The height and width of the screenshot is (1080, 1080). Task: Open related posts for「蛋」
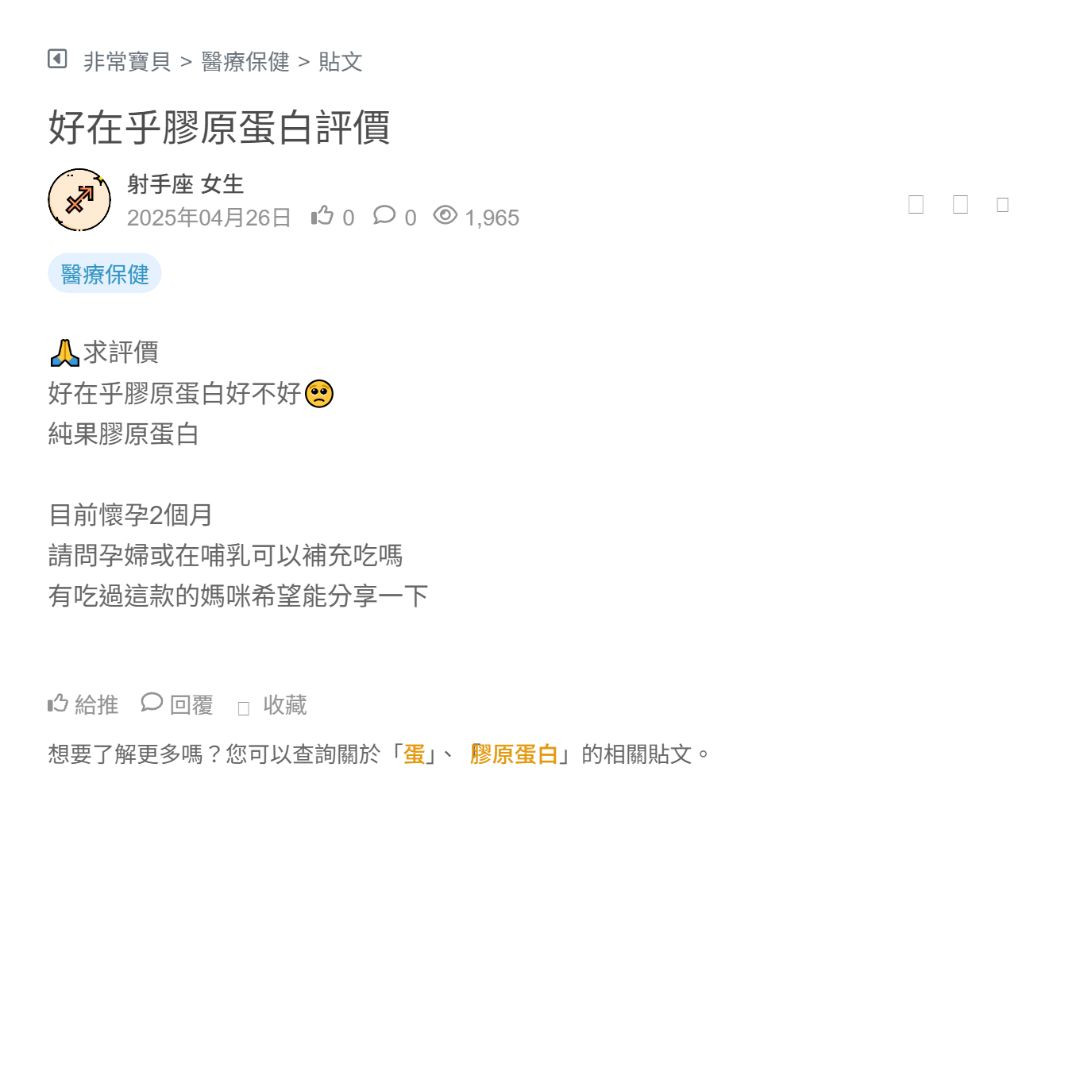point(414,754)
